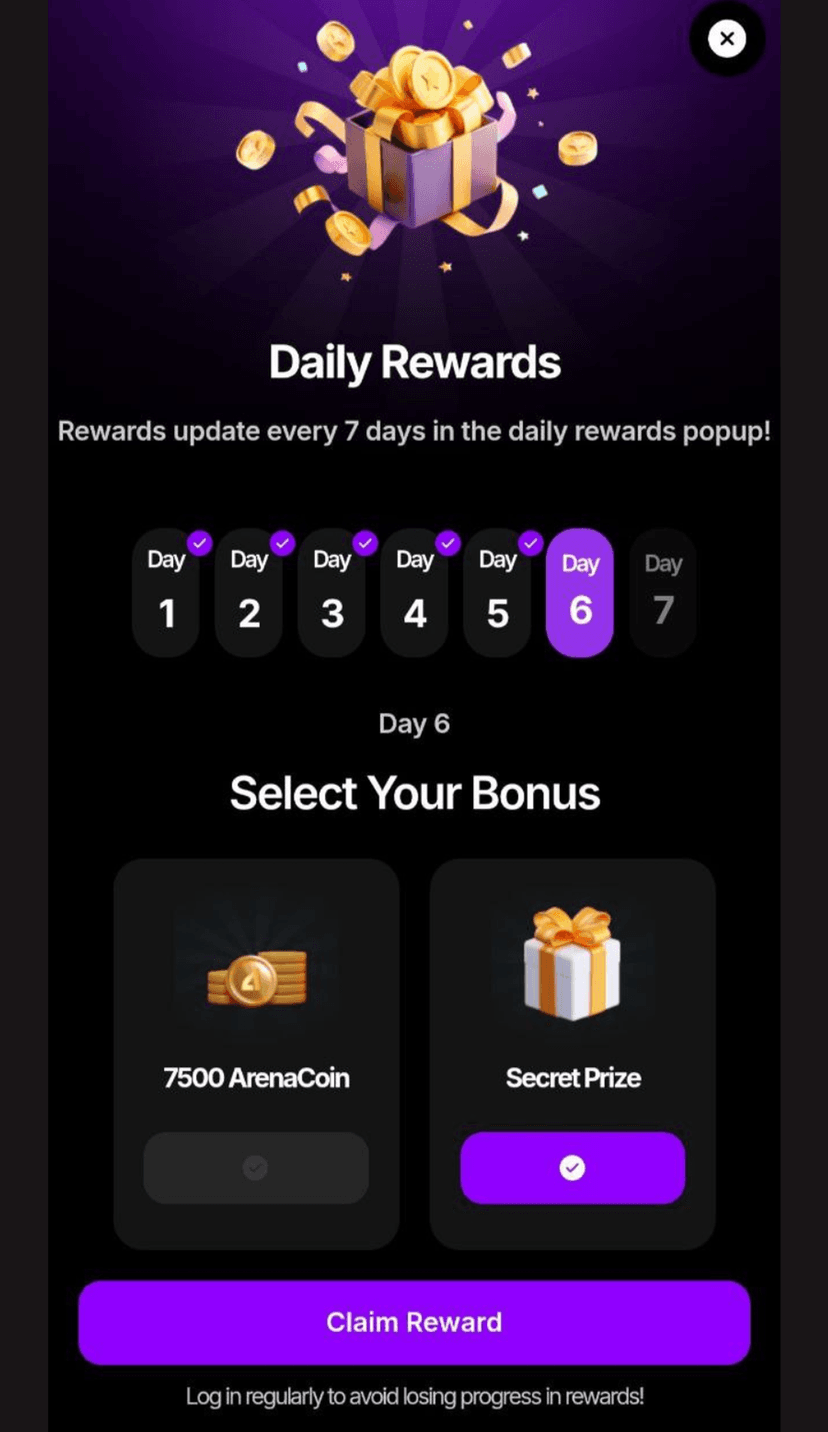Viewport: 828px width, 1432px height.
Task: Choose the Secret Prize bonus
Action: [572, 1168]
